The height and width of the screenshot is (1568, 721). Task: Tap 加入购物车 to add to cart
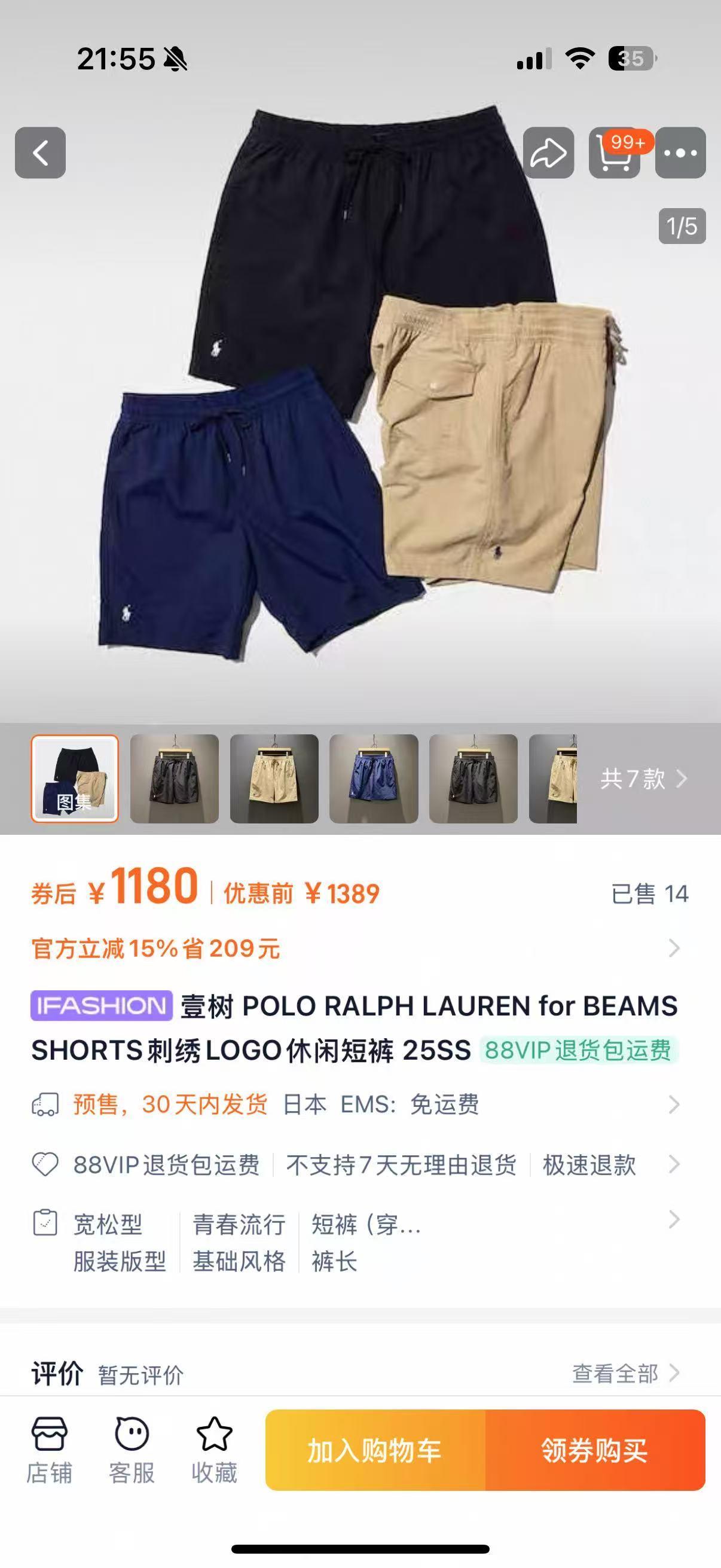pos(375,1450)
